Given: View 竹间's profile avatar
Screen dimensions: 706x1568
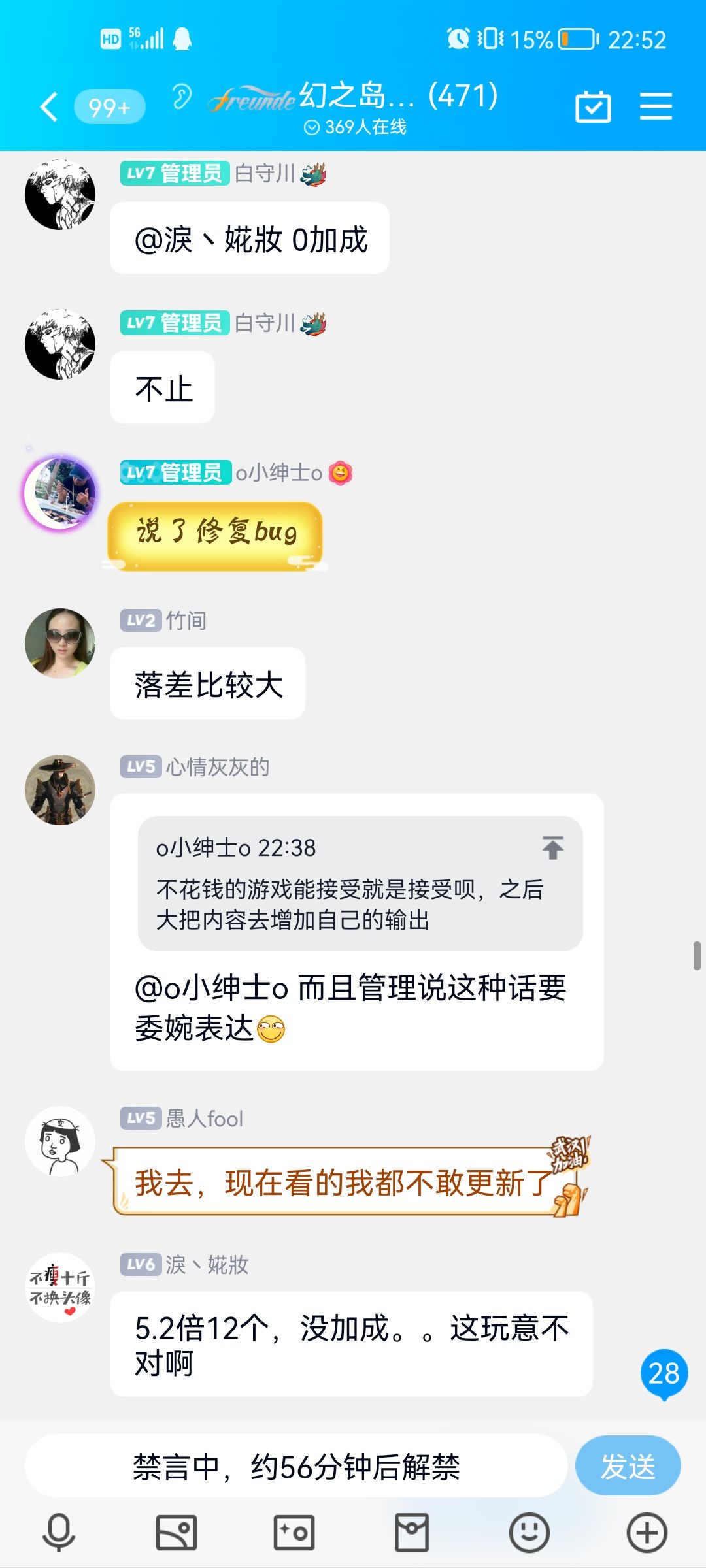Looking at the screenshot, I should coord(60,644).
